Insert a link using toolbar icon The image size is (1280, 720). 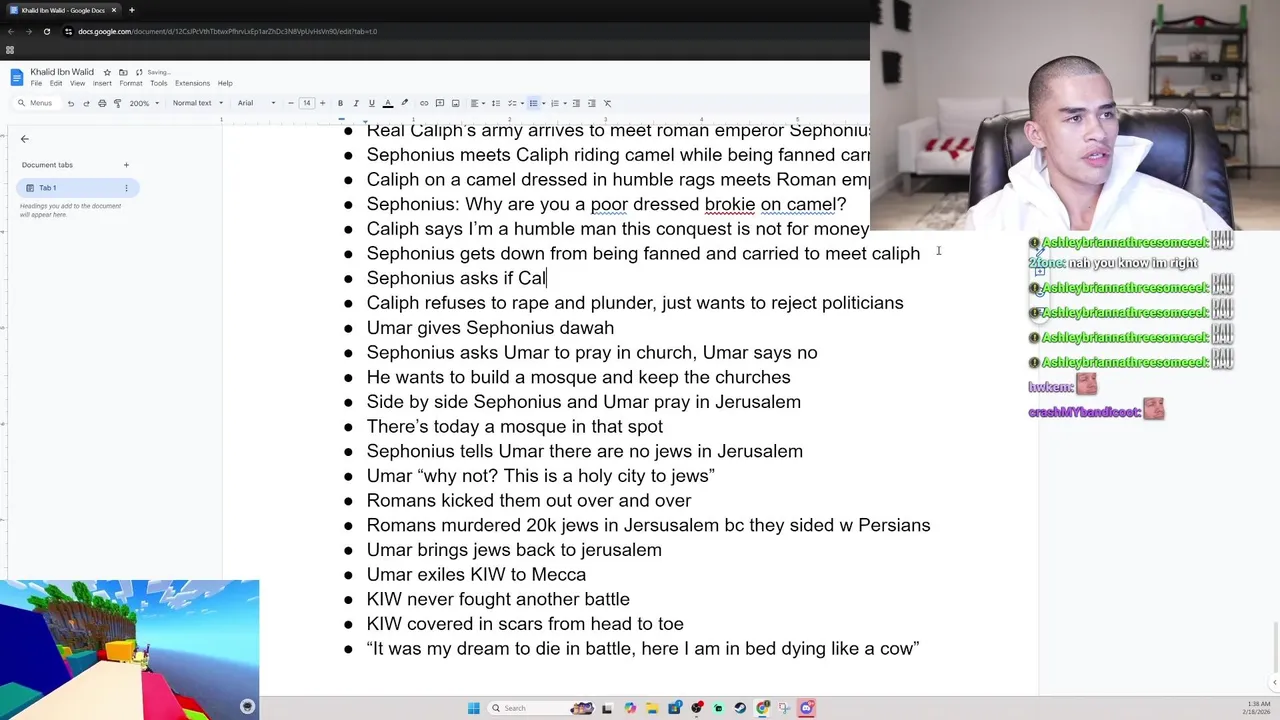(424, 103)
